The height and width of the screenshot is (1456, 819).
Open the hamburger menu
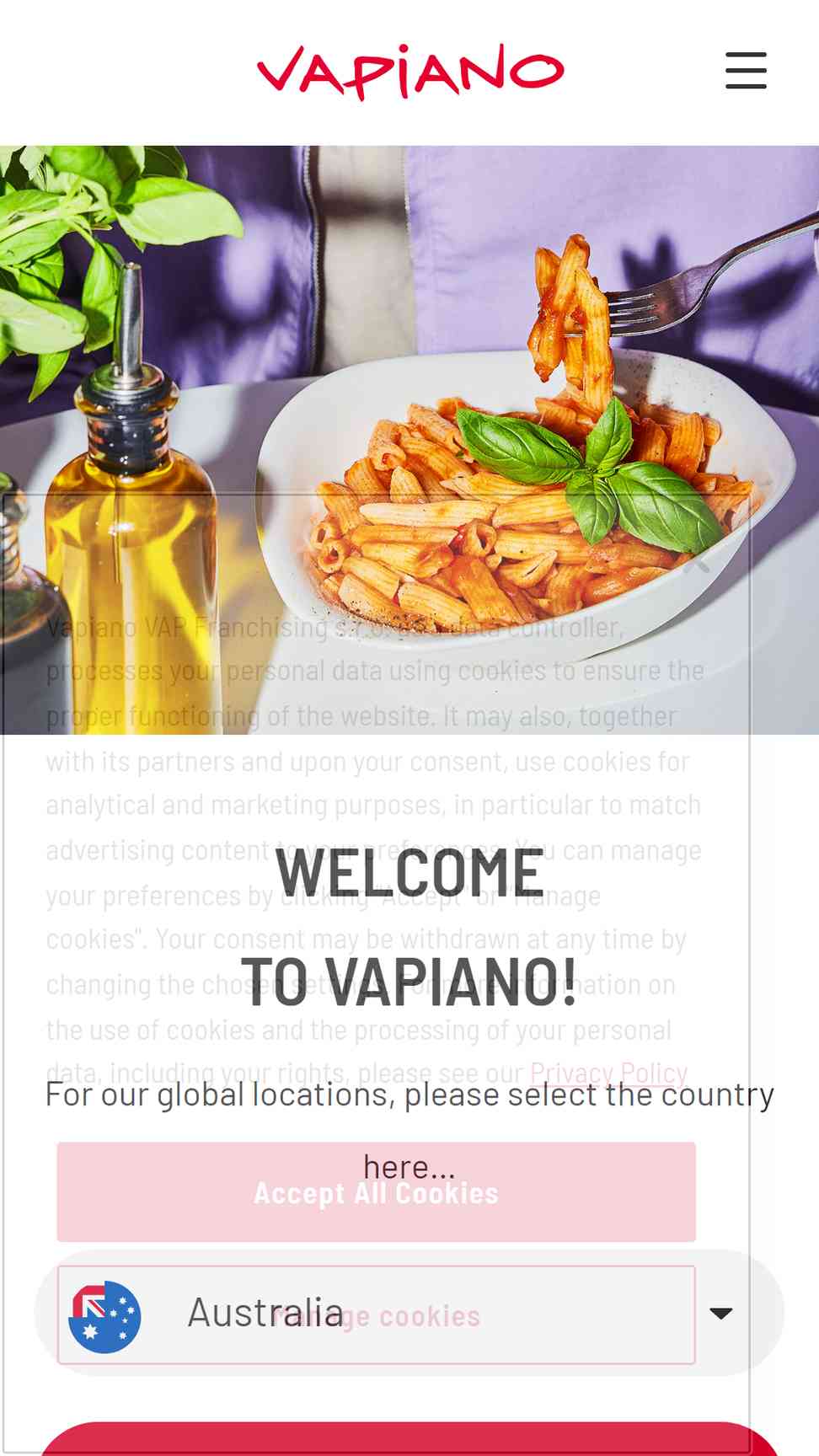pos(746,70)
